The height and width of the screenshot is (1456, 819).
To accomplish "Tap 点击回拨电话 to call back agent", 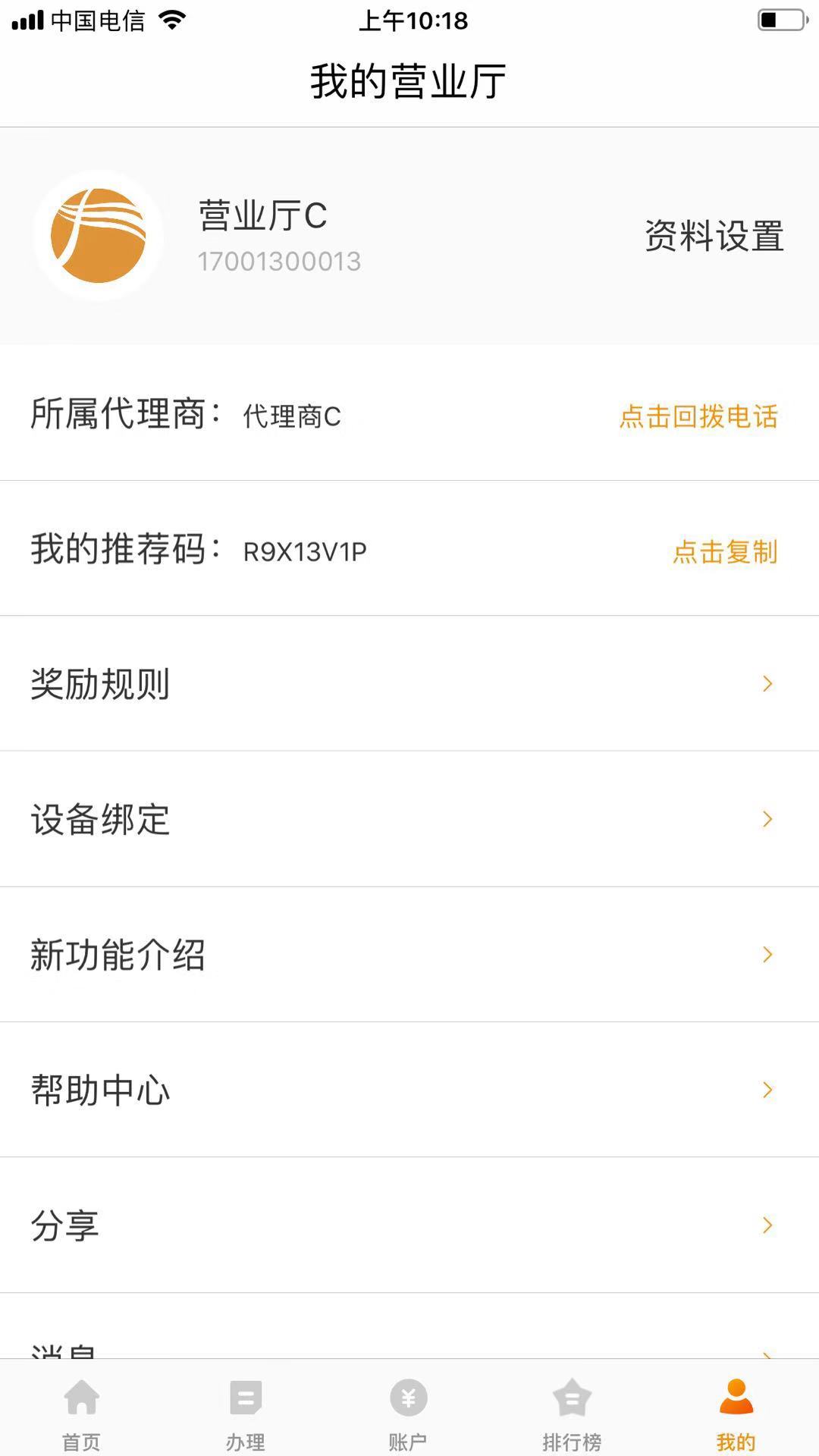I will (x=698, y=416).
